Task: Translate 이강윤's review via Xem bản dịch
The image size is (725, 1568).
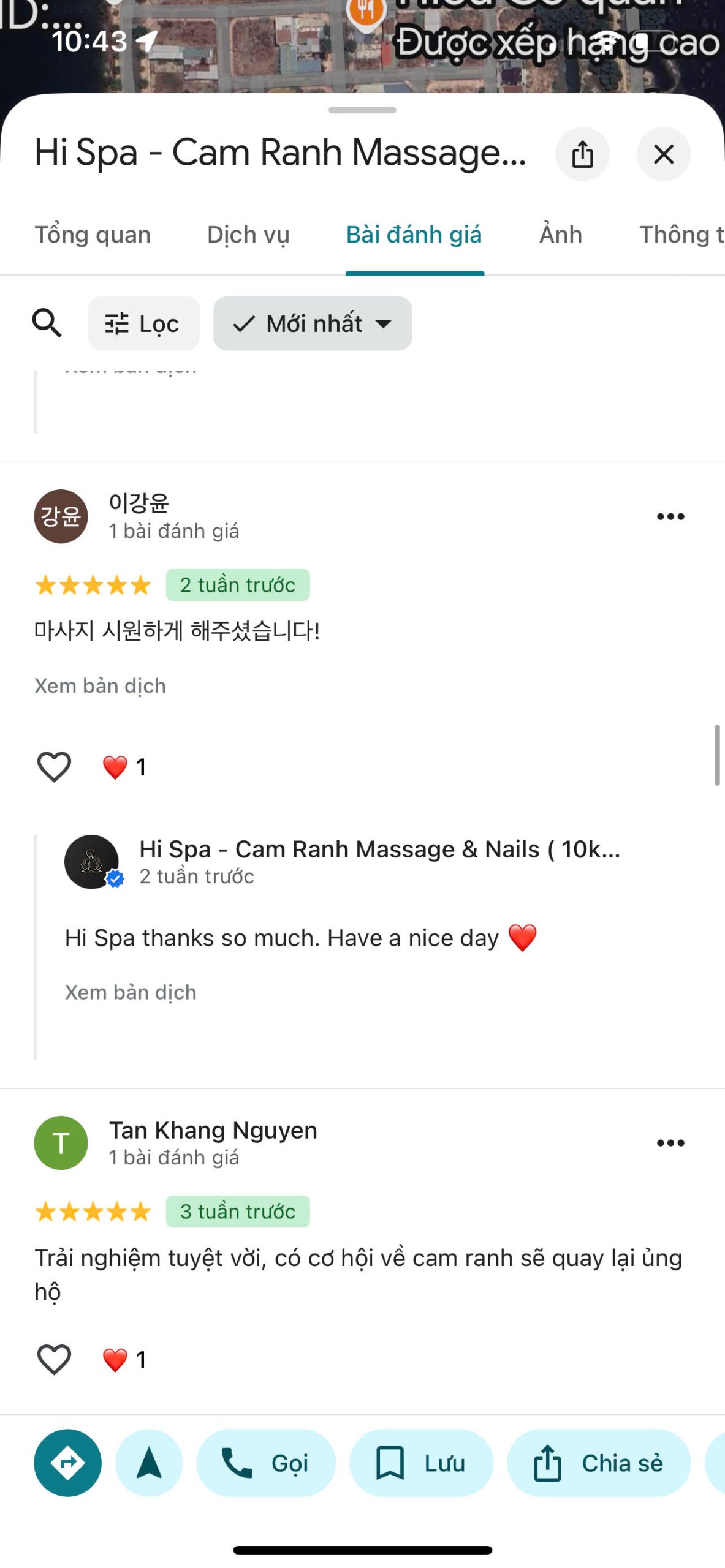Action: (x=100, y=685)
